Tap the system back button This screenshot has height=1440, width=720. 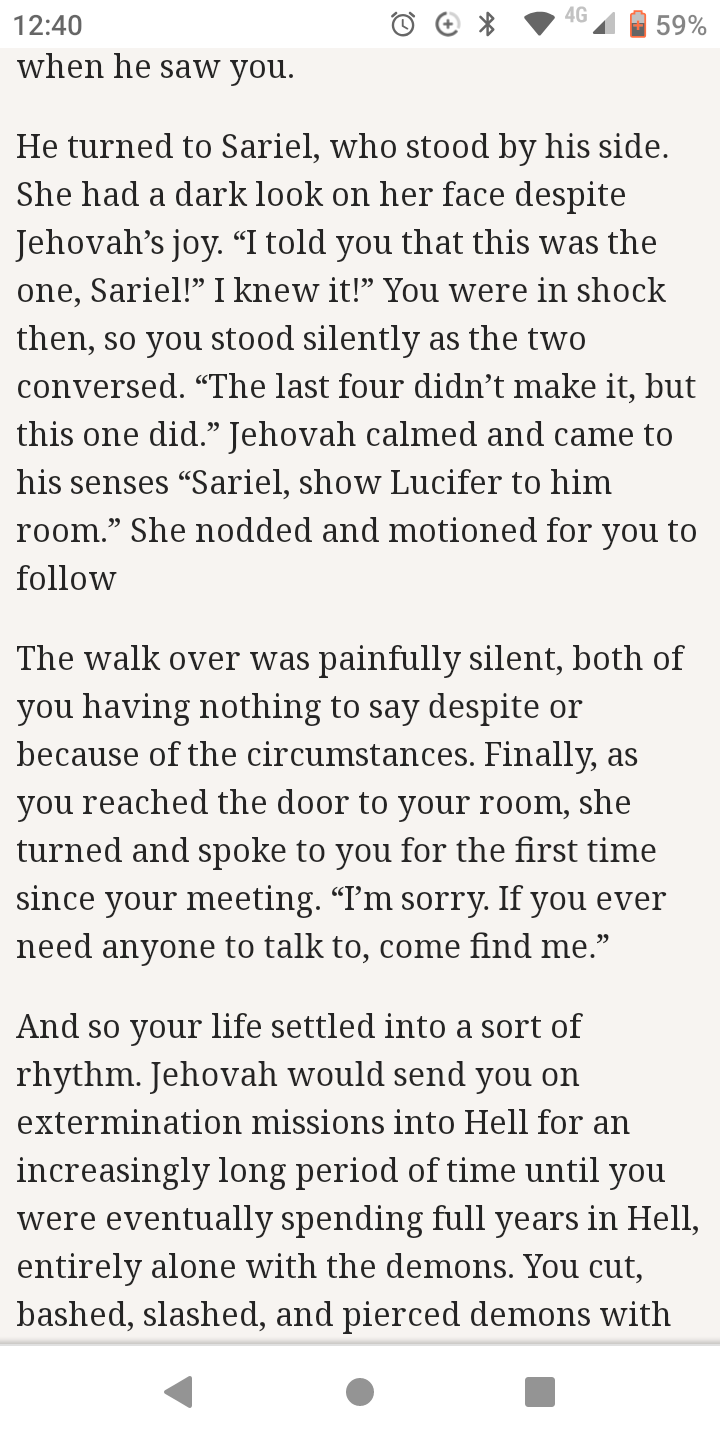[179, 1391]
